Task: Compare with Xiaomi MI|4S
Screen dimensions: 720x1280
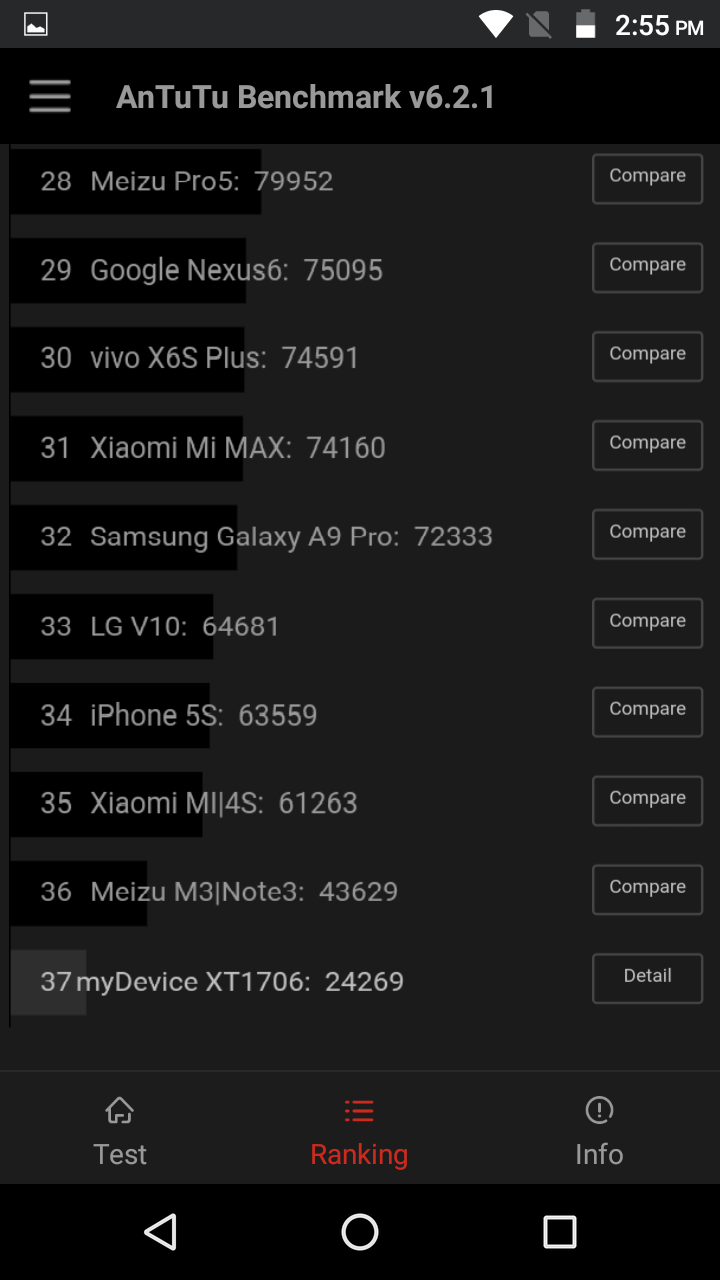Action: tap(647, 801)
